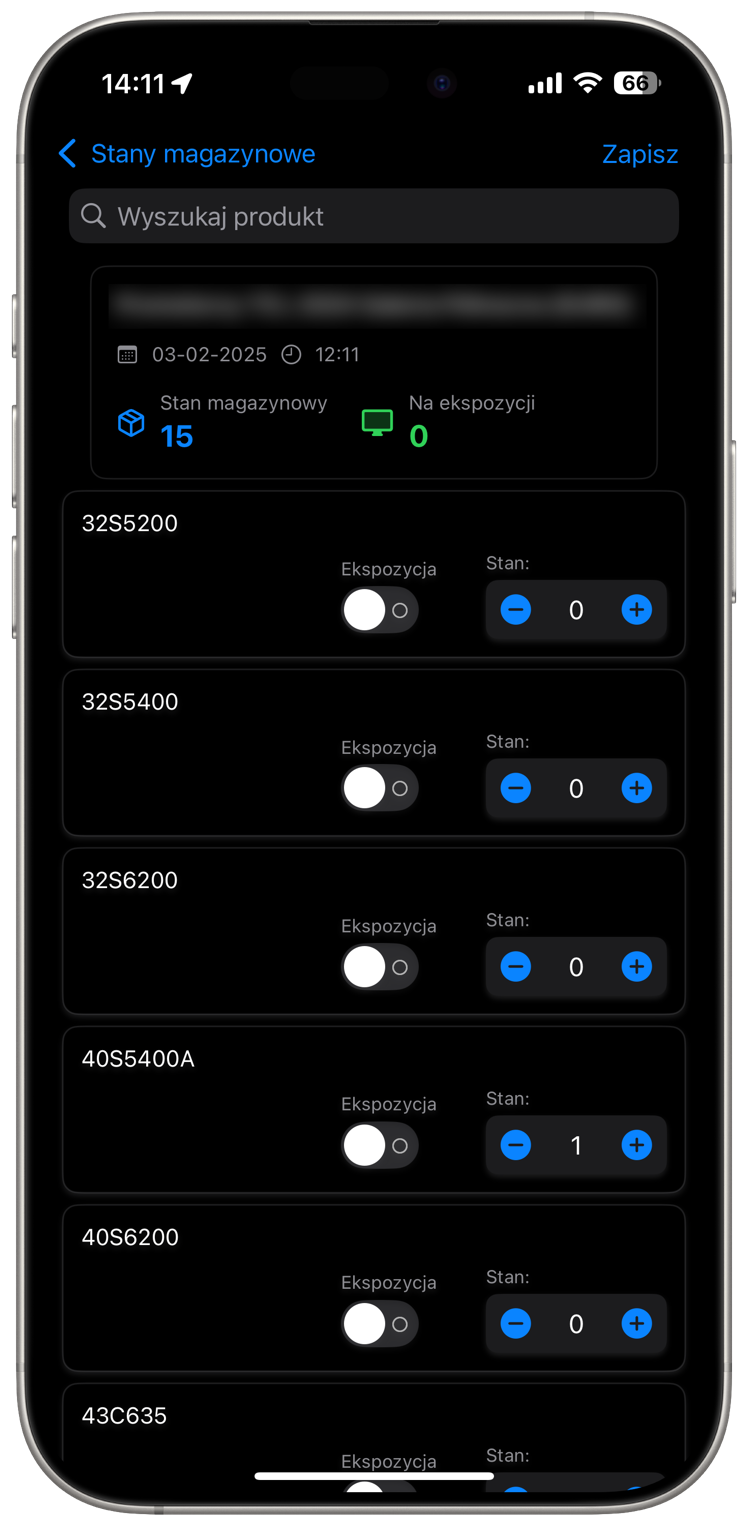This screenshot has width=748, height=1526.
Task: Decrease Stan for 32S5400
Action: click(516, 788)
